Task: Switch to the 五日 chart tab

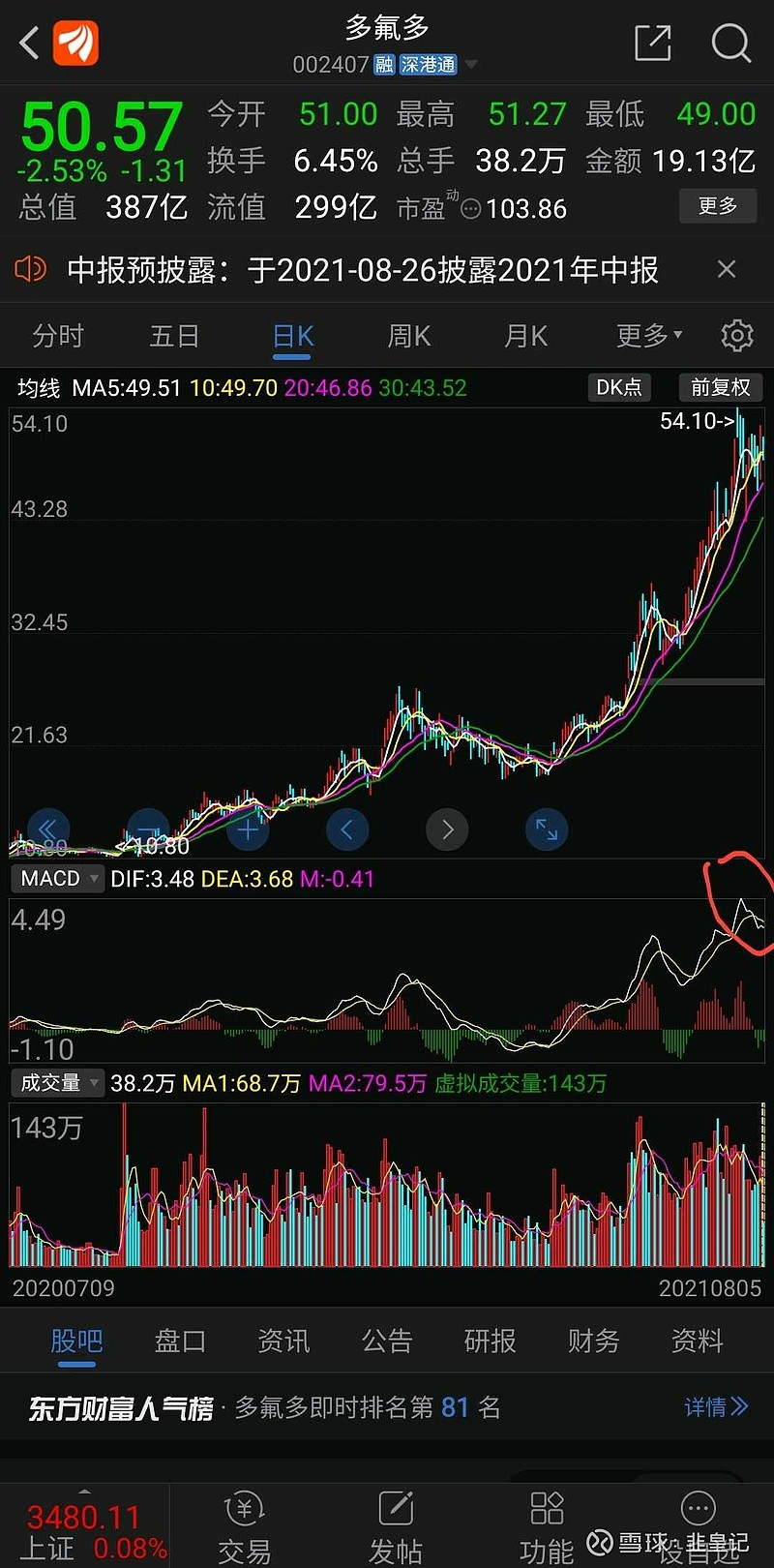Action: tap(174, 336)
